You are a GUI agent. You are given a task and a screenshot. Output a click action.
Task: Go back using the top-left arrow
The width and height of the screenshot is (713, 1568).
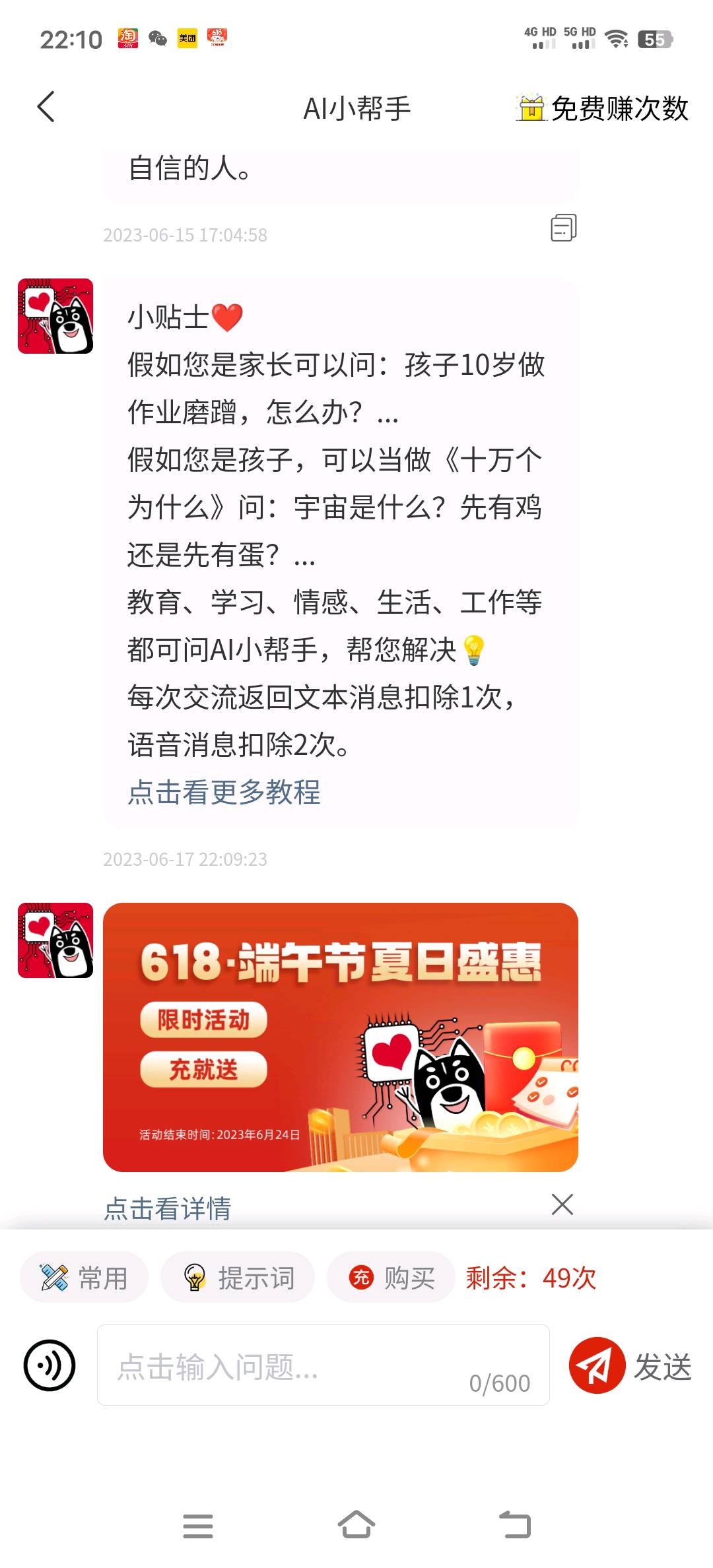(46, 107)
